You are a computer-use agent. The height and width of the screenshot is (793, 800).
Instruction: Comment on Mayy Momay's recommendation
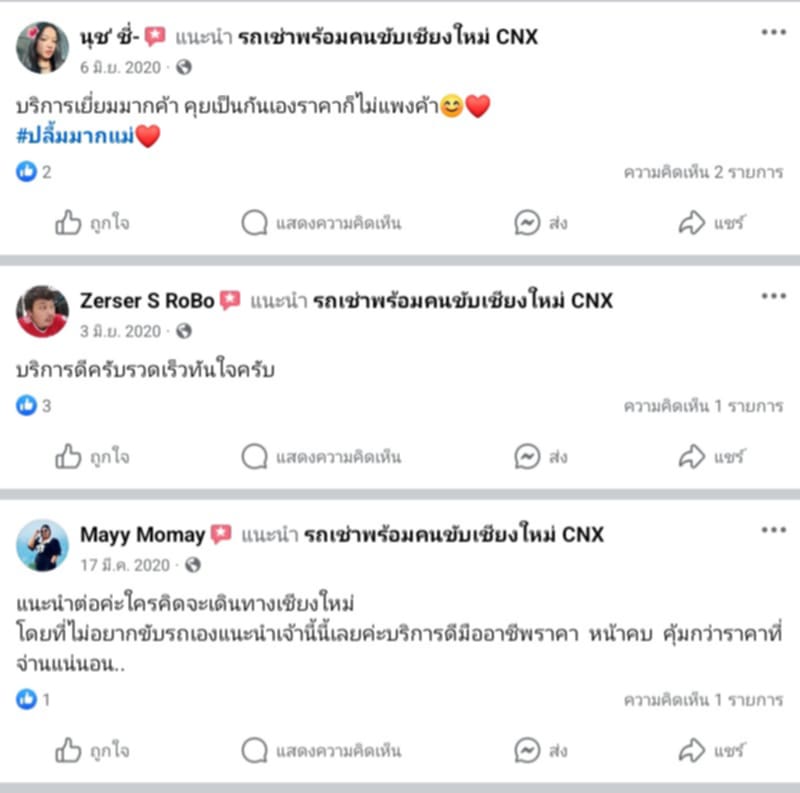coord(321,750)
